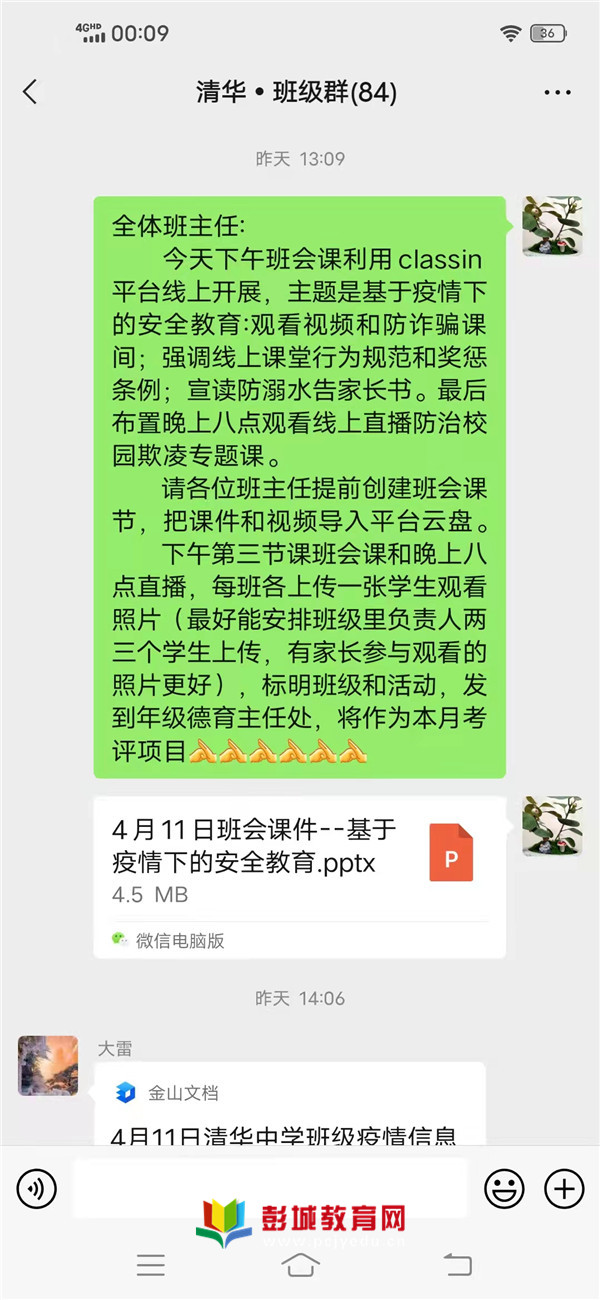Go back from the 清华班级群 chat
The image size is (600, 1300).
click(30, 93)
